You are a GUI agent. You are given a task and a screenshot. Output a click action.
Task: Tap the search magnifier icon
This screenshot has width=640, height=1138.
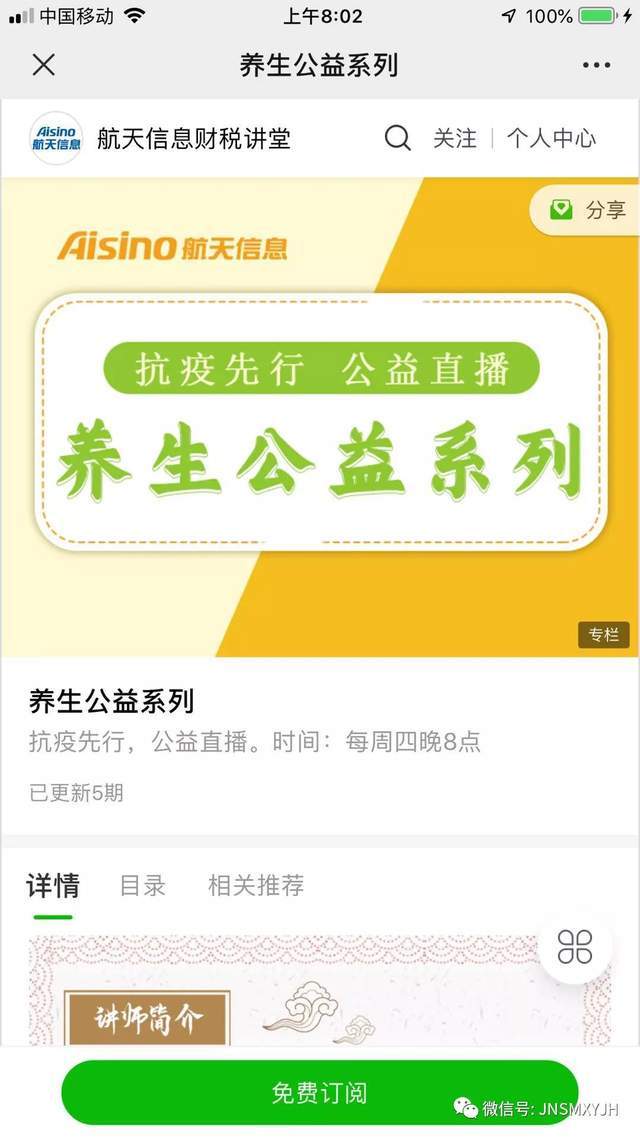point(397,138)
